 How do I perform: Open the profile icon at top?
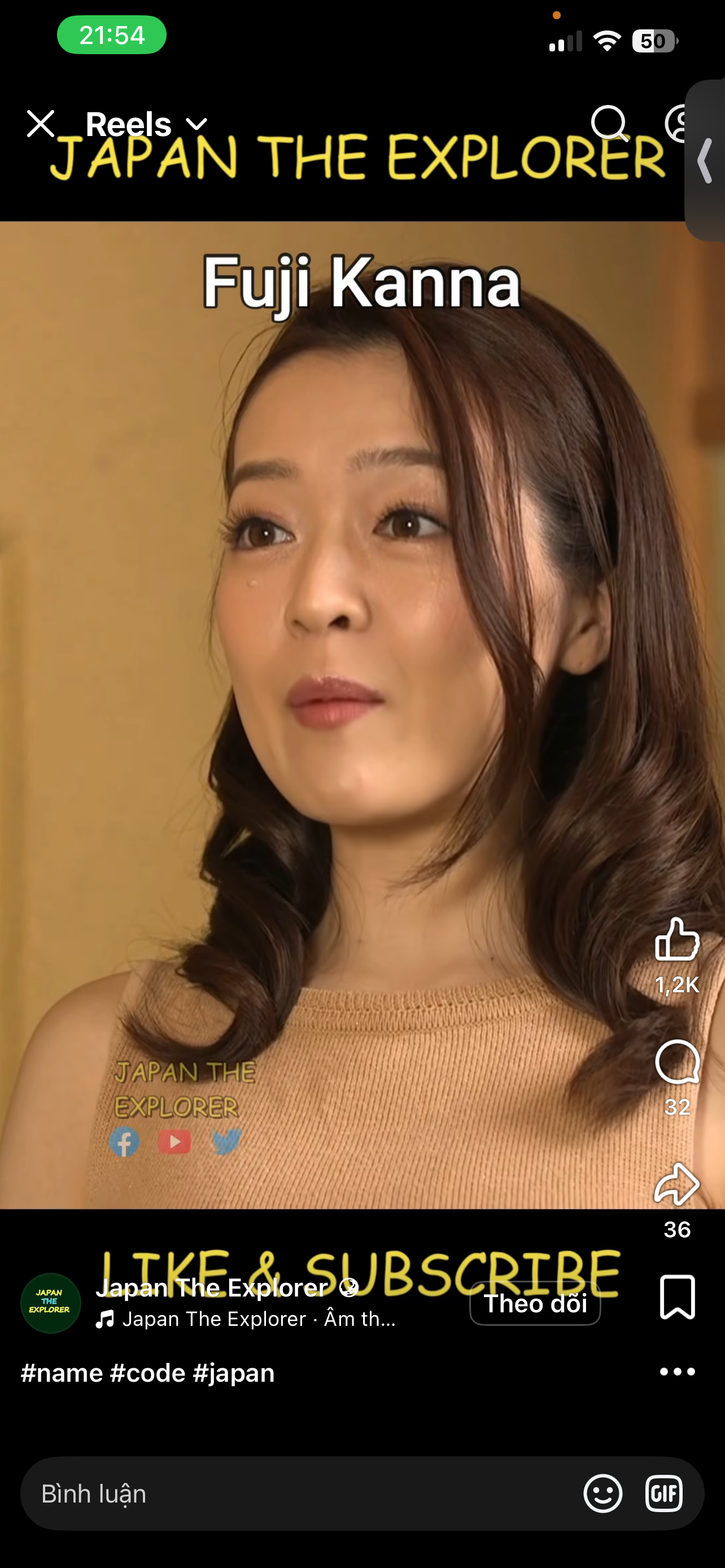click(x=677, y=124)
